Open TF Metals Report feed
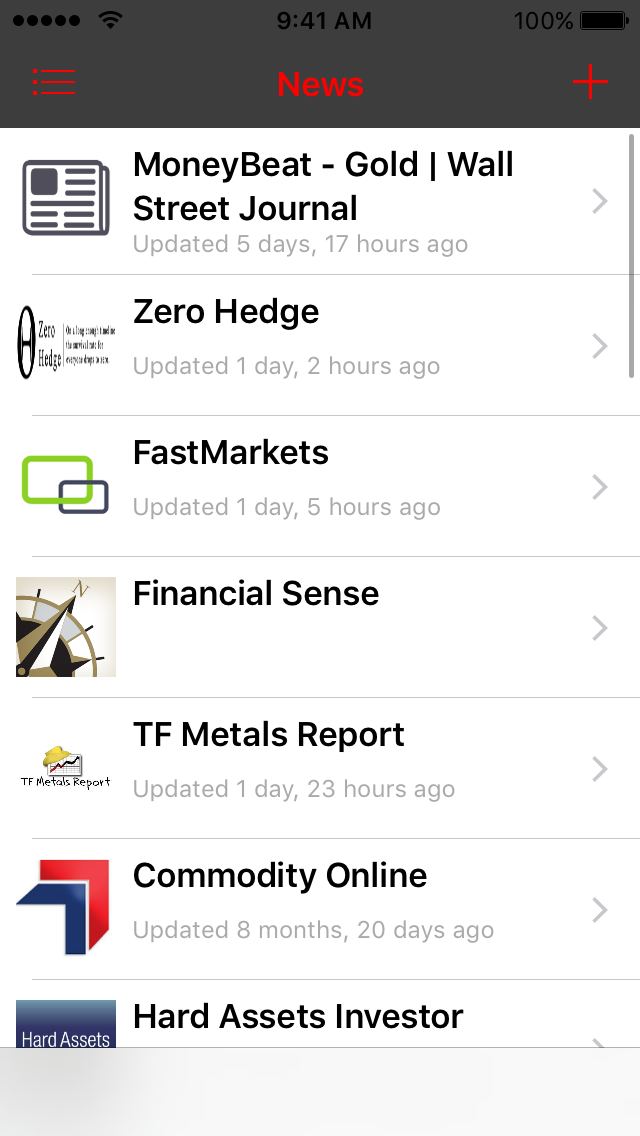The image size is (640, 1136). pos(320,768)
